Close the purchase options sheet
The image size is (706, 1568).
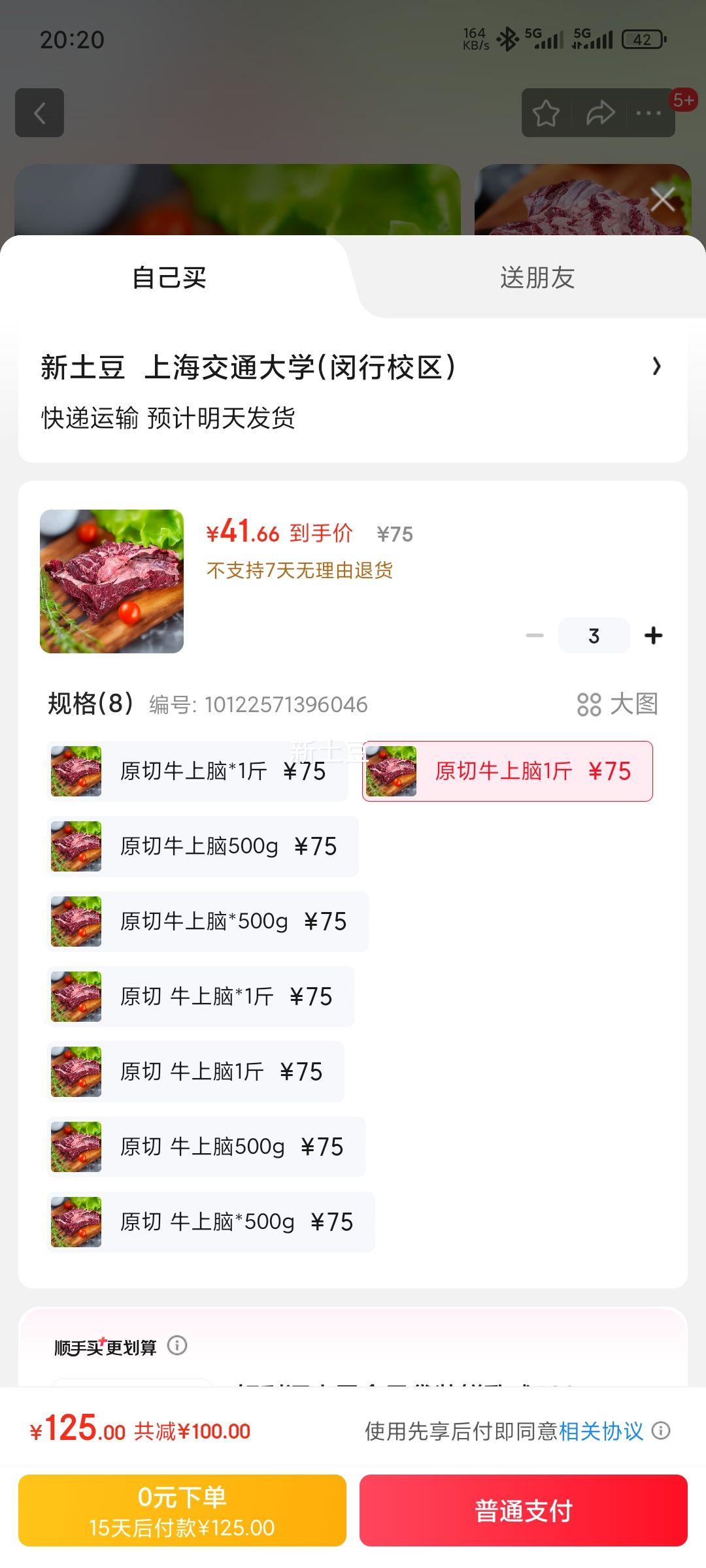pos(662,199)
